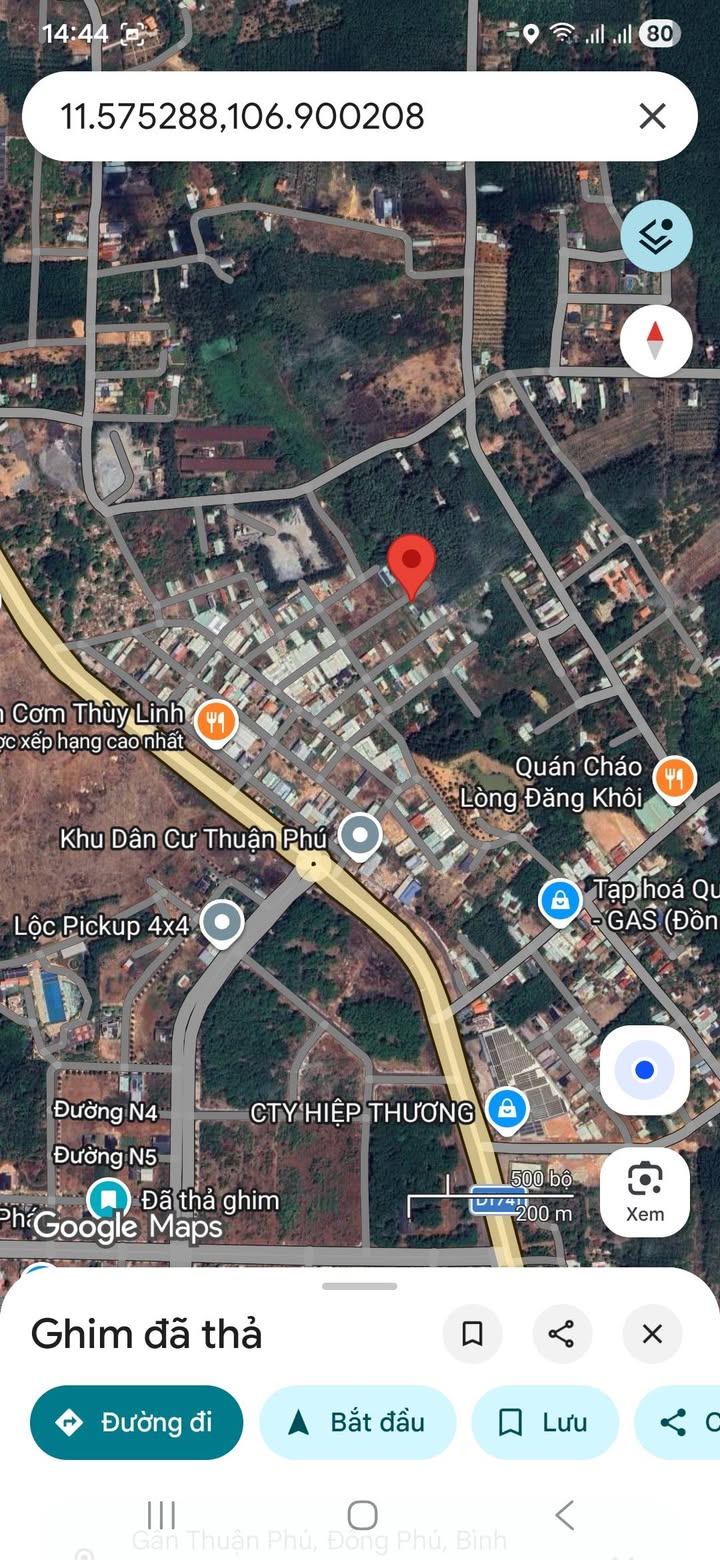Image resolution: width=720 pixels, height=1560 pixels.
Task: Open the system recent apps view
Action: [161, 1515]
